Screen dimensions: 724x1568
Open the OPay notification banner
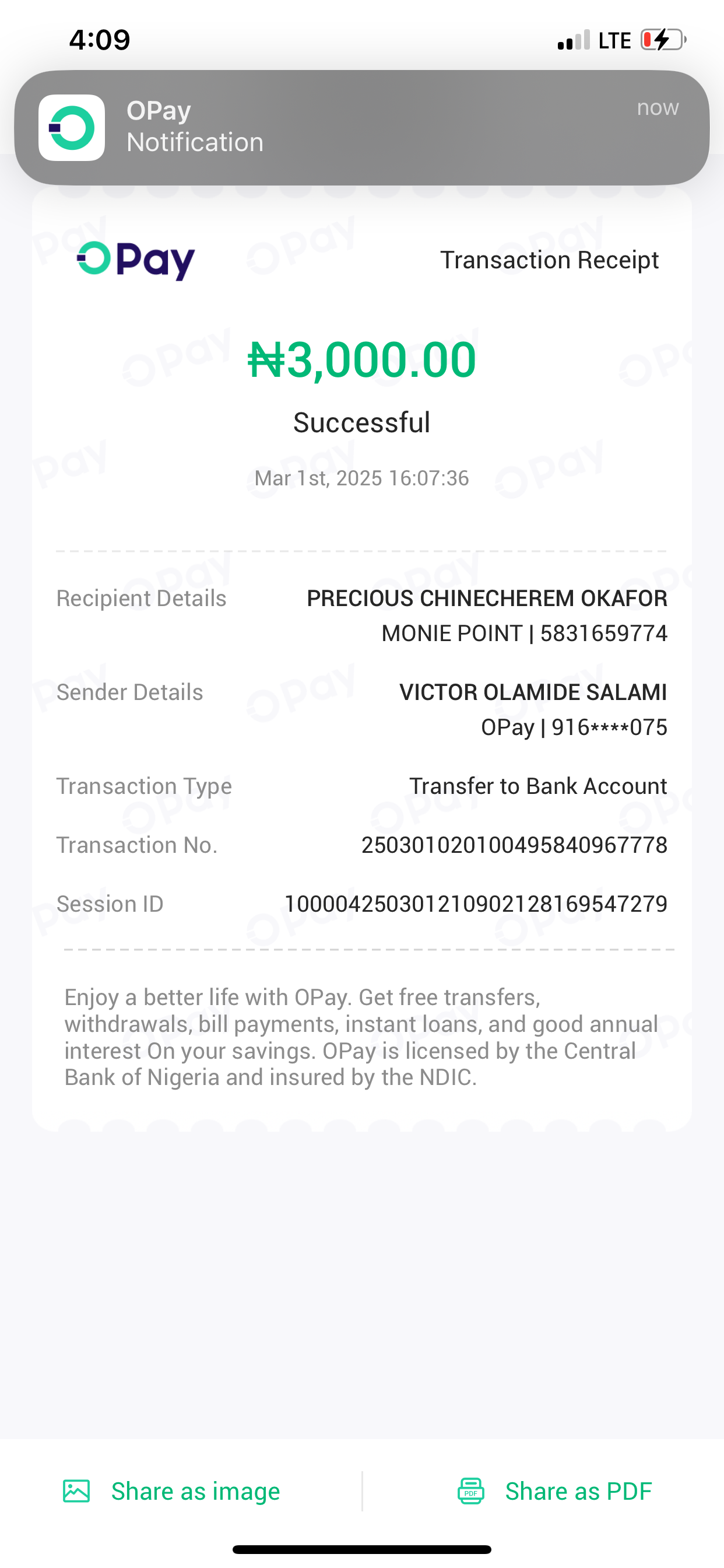pos(361,127)
